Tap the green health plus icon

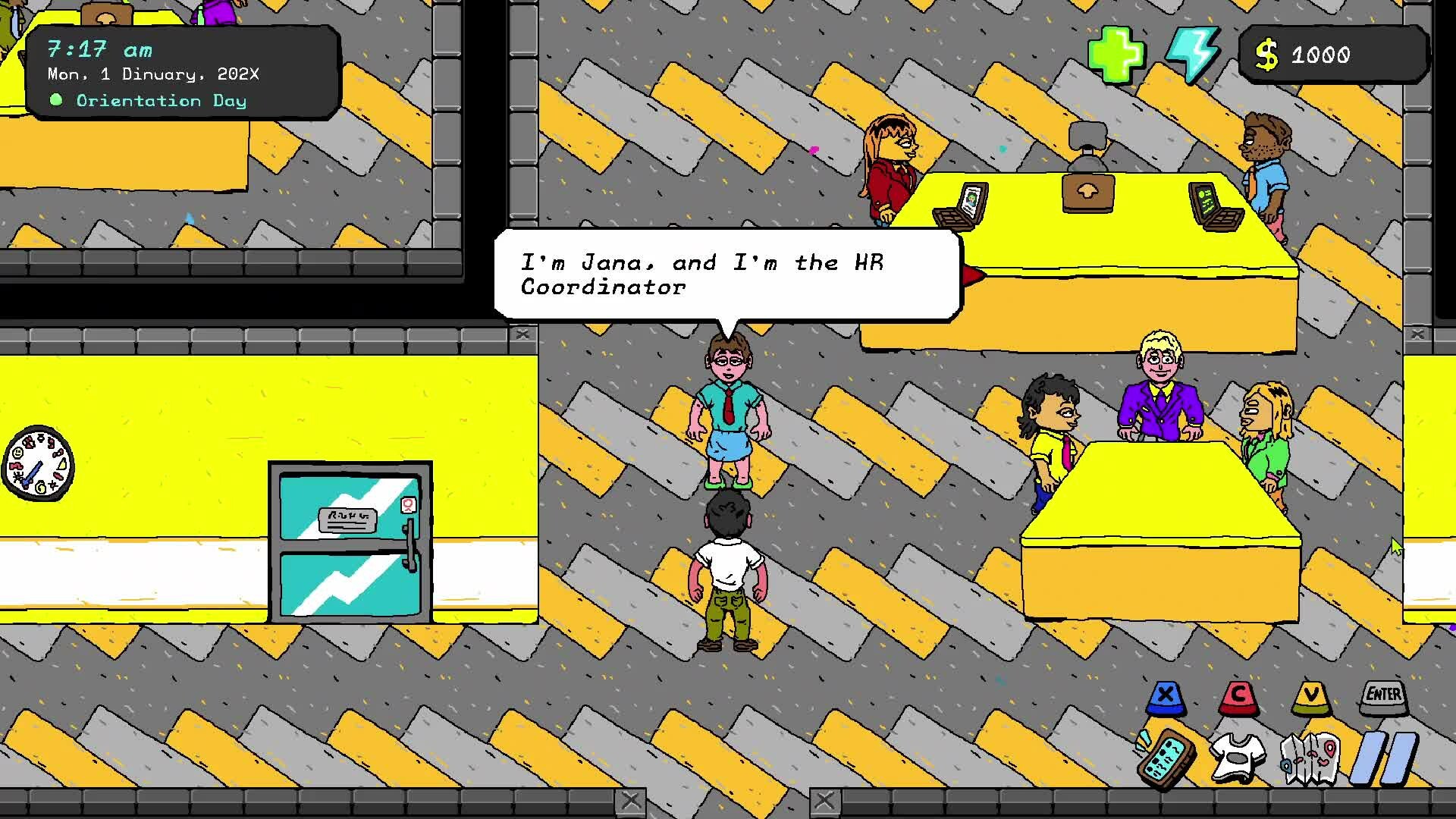point(1116,54)
